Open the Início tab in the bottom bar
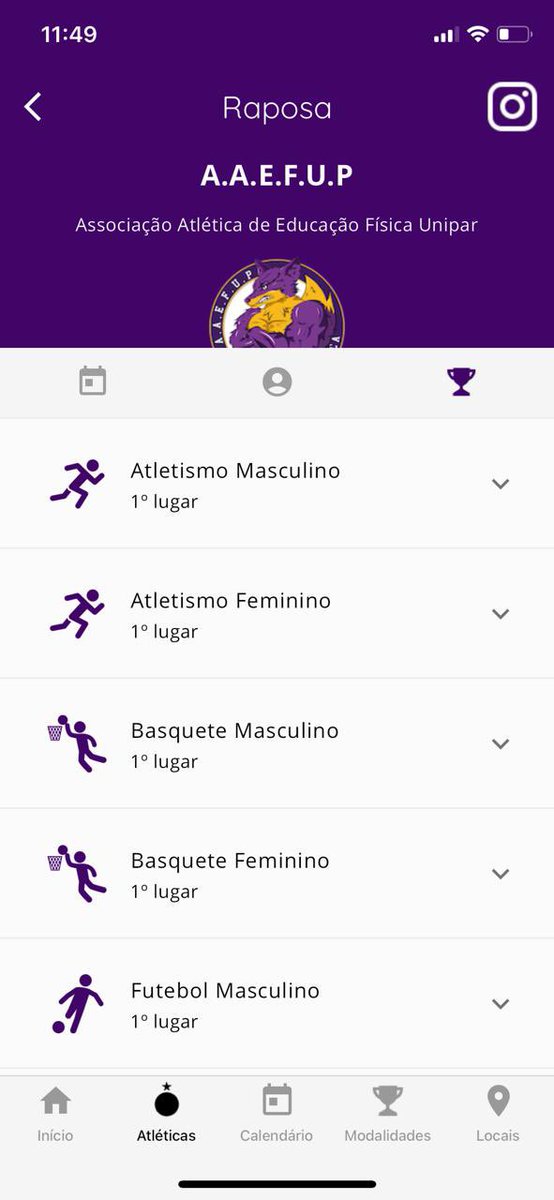 [55, 1113]
